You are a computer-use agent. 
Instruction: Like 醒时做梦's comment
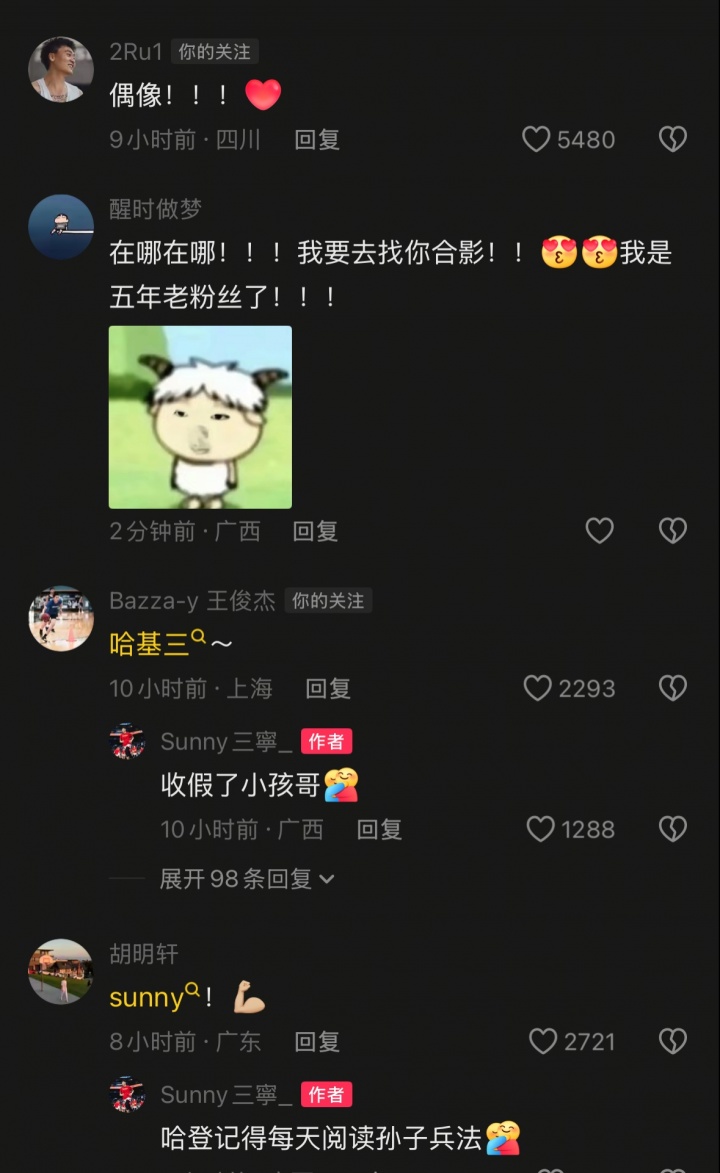599,531
